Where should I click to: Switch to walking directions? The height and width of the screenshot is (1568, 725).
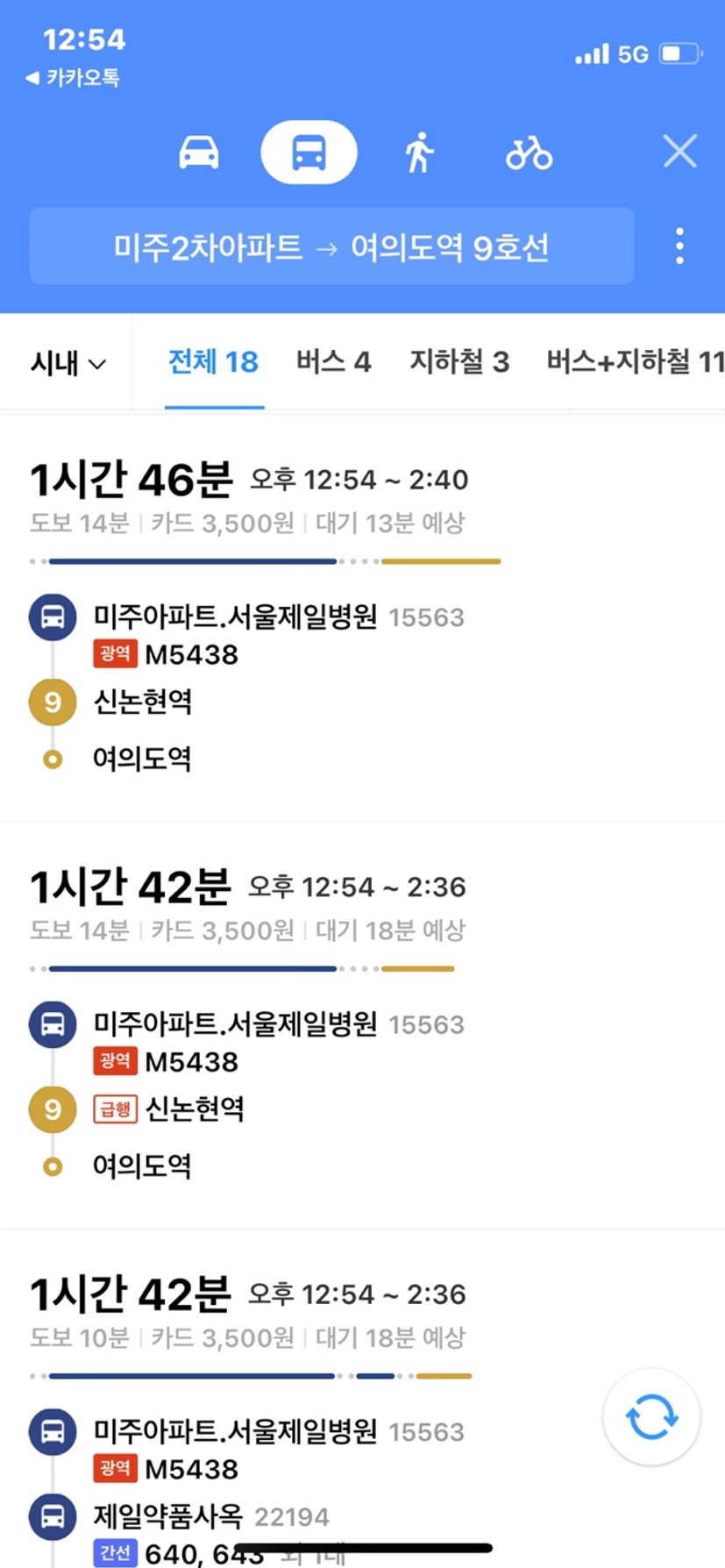pos(419,153)
